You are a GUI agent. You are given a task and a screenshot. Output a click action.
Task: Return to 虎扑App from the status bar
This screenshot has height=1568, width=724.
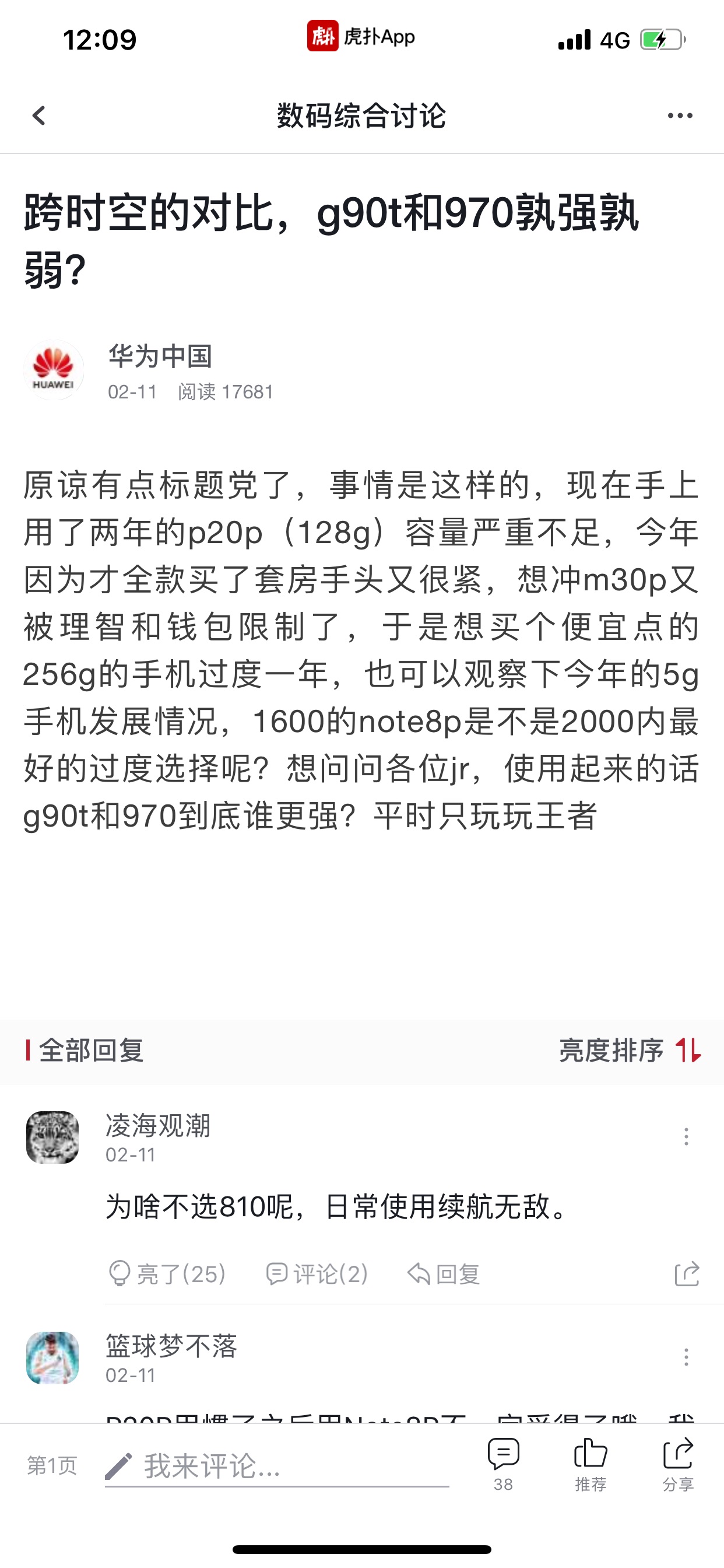coord(361,37)
